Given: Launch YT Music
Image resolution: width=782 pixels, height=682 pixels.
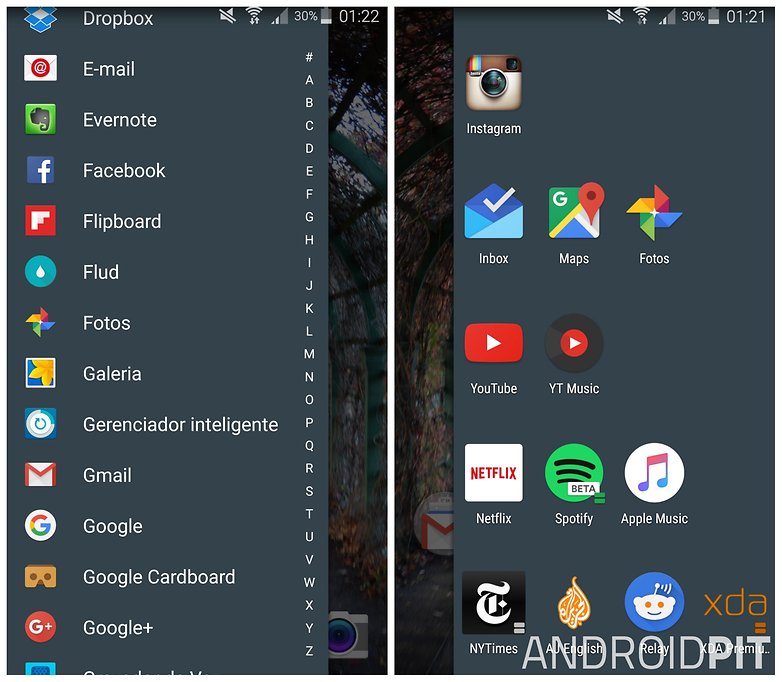Looking at the screenshot, I should (574, 343).
